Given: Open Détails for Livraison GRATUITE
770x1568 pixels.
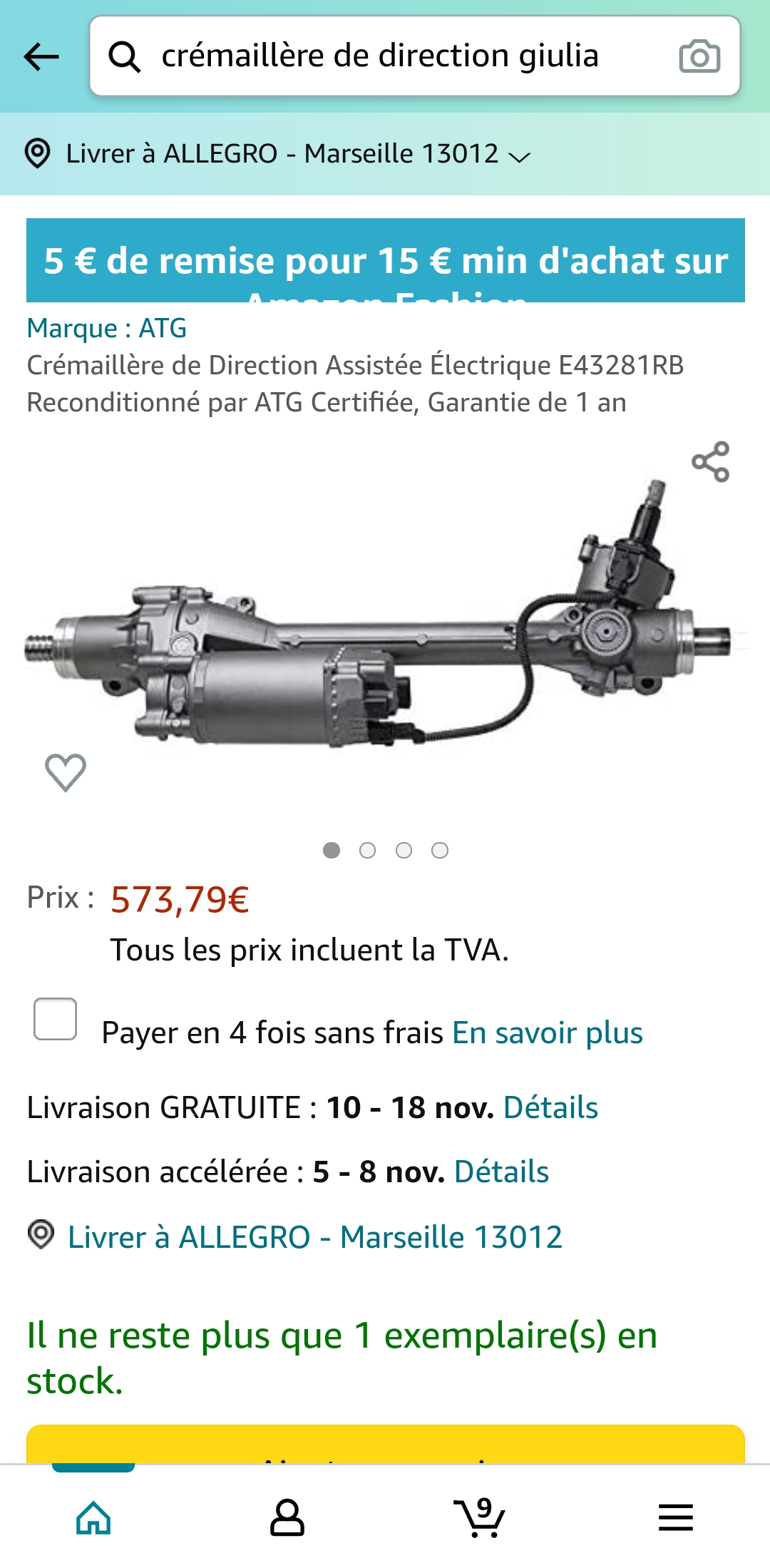Looking at the screenshot, I should click(550, 1107).
